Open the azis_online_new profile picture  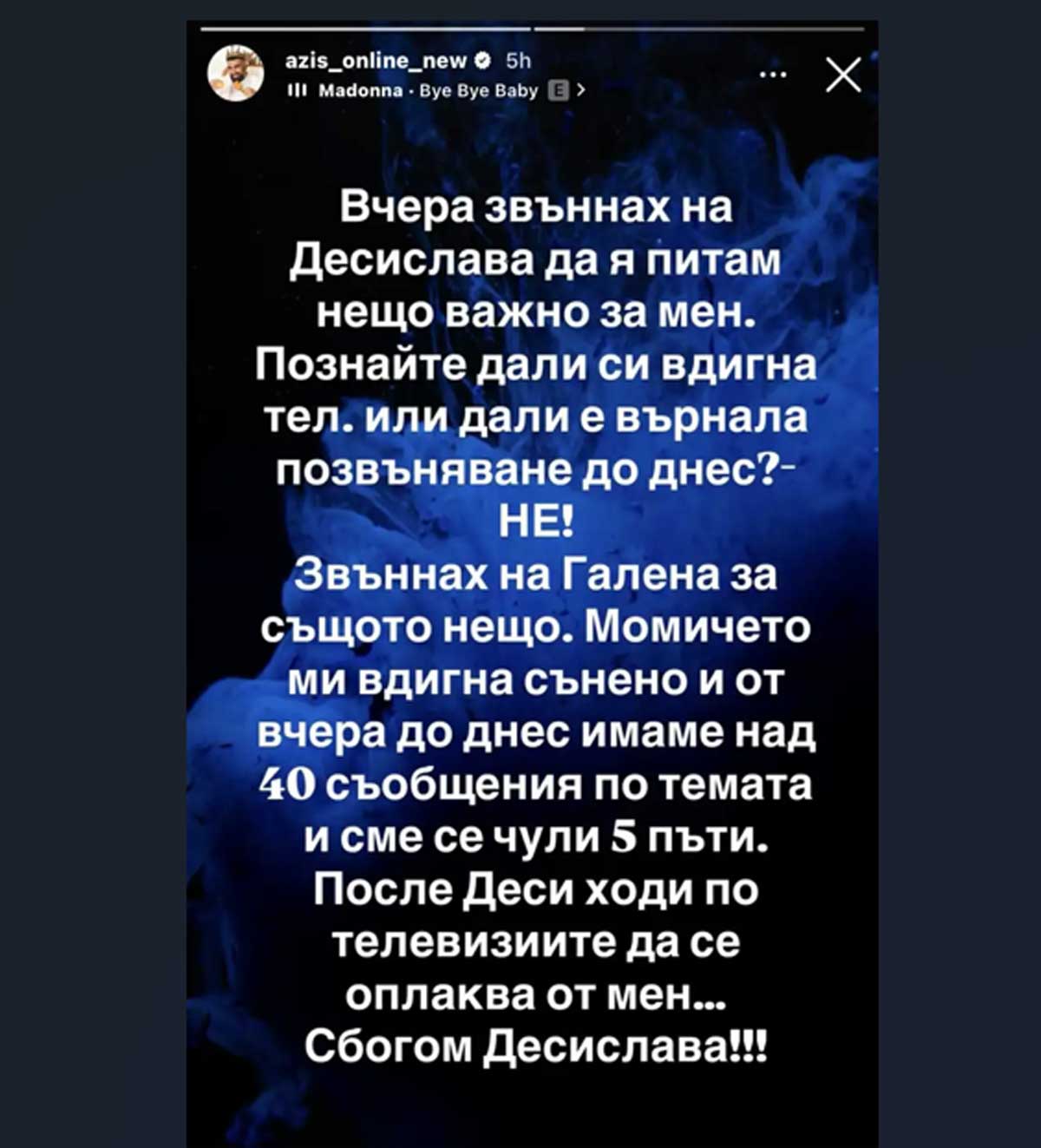[x=235, y=74]
